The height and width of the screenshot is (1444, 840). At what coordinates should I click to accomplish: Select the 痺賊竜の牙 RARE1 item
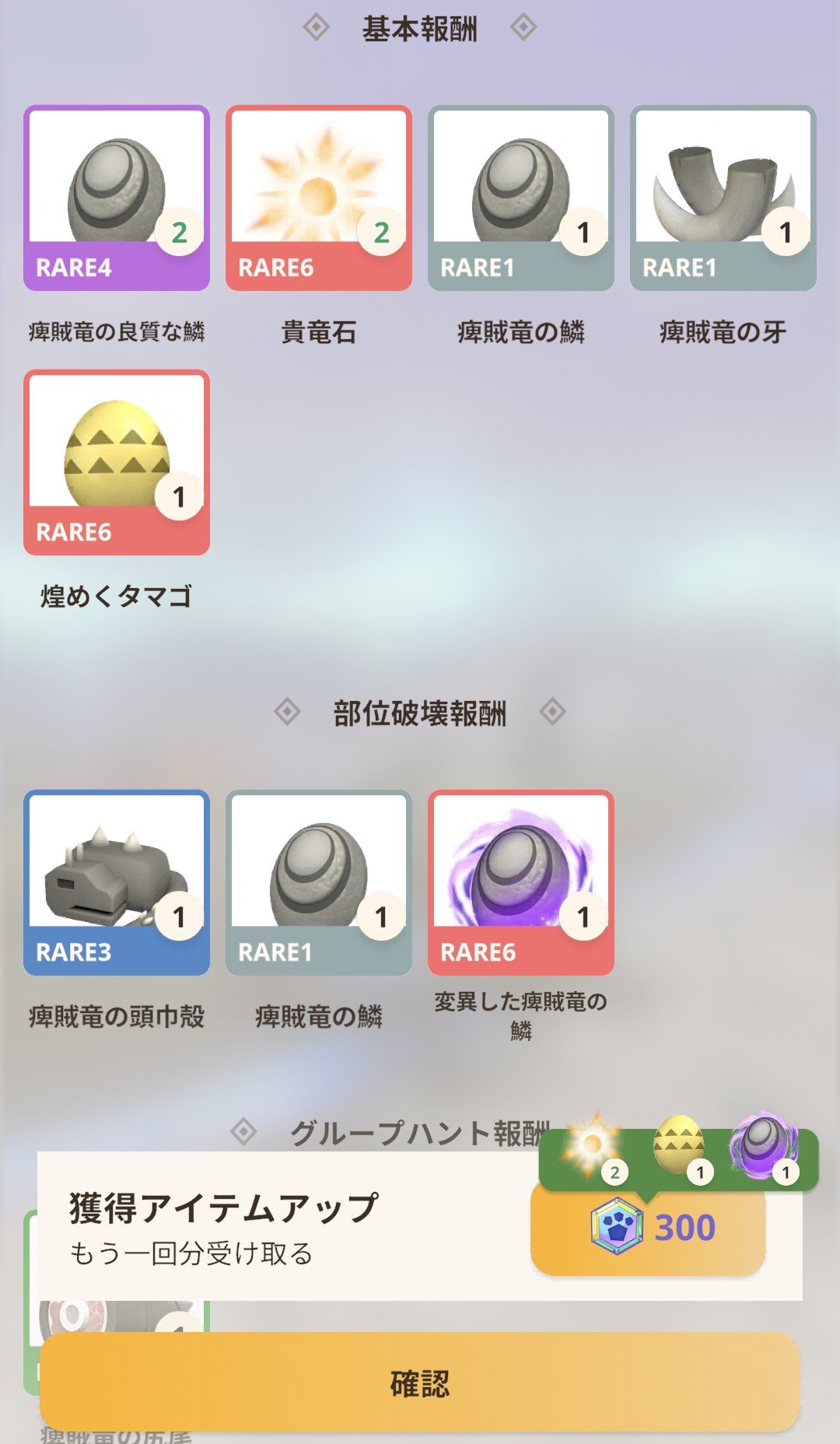coord(723,198)
